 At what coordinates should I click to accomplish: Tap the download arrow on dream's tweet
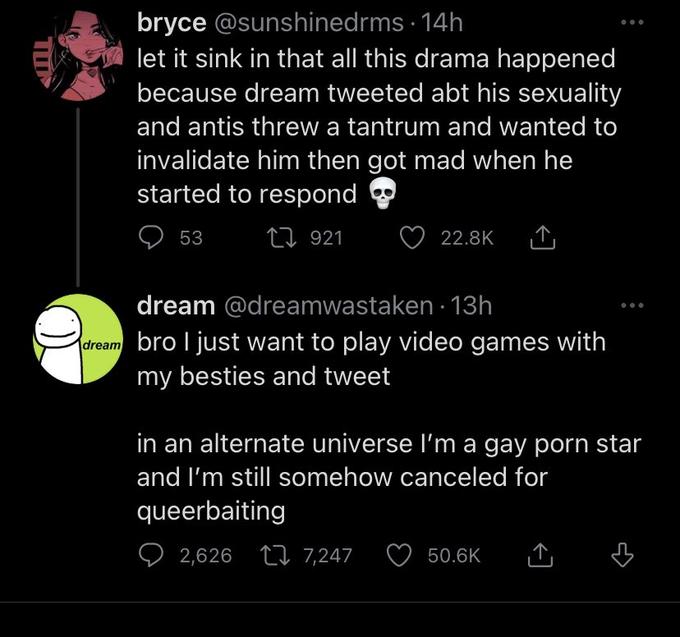621,553
